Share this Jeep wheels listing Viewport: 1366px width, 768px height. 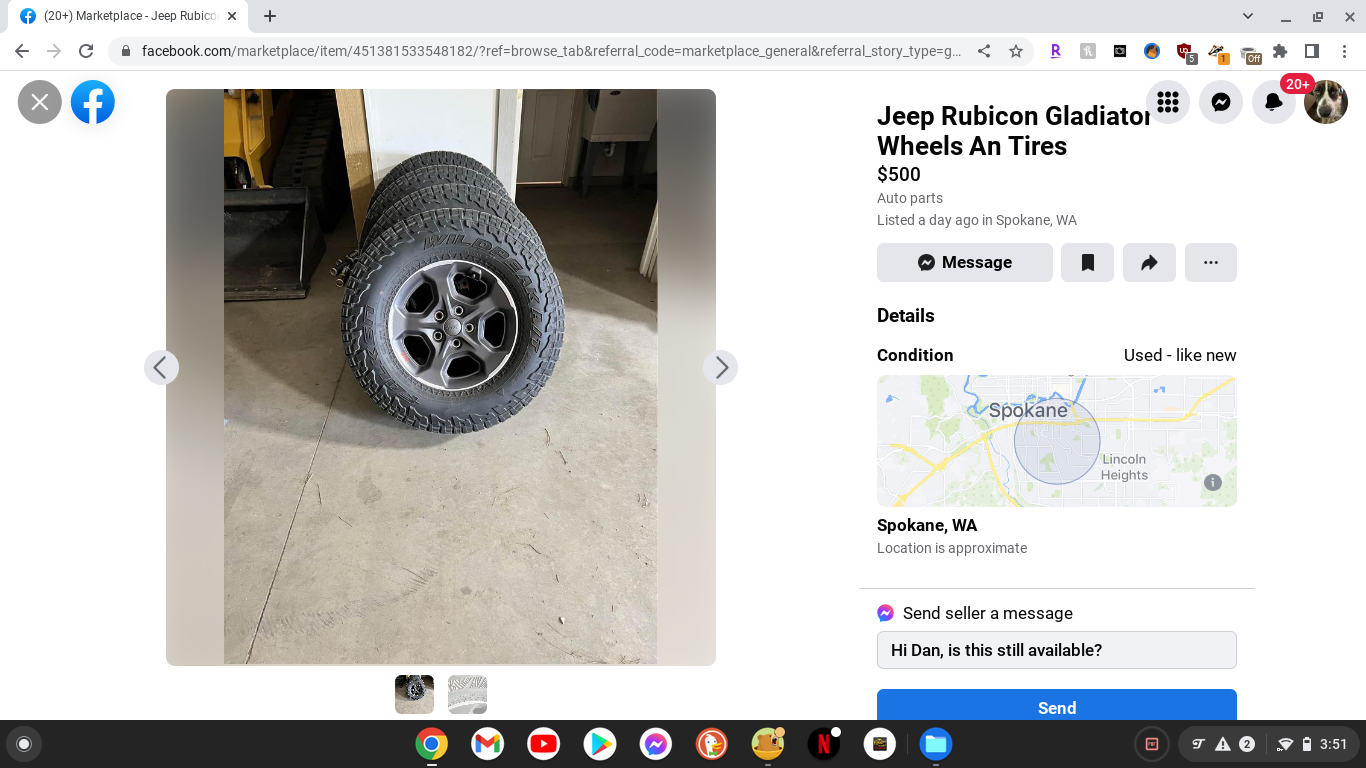1149,262
